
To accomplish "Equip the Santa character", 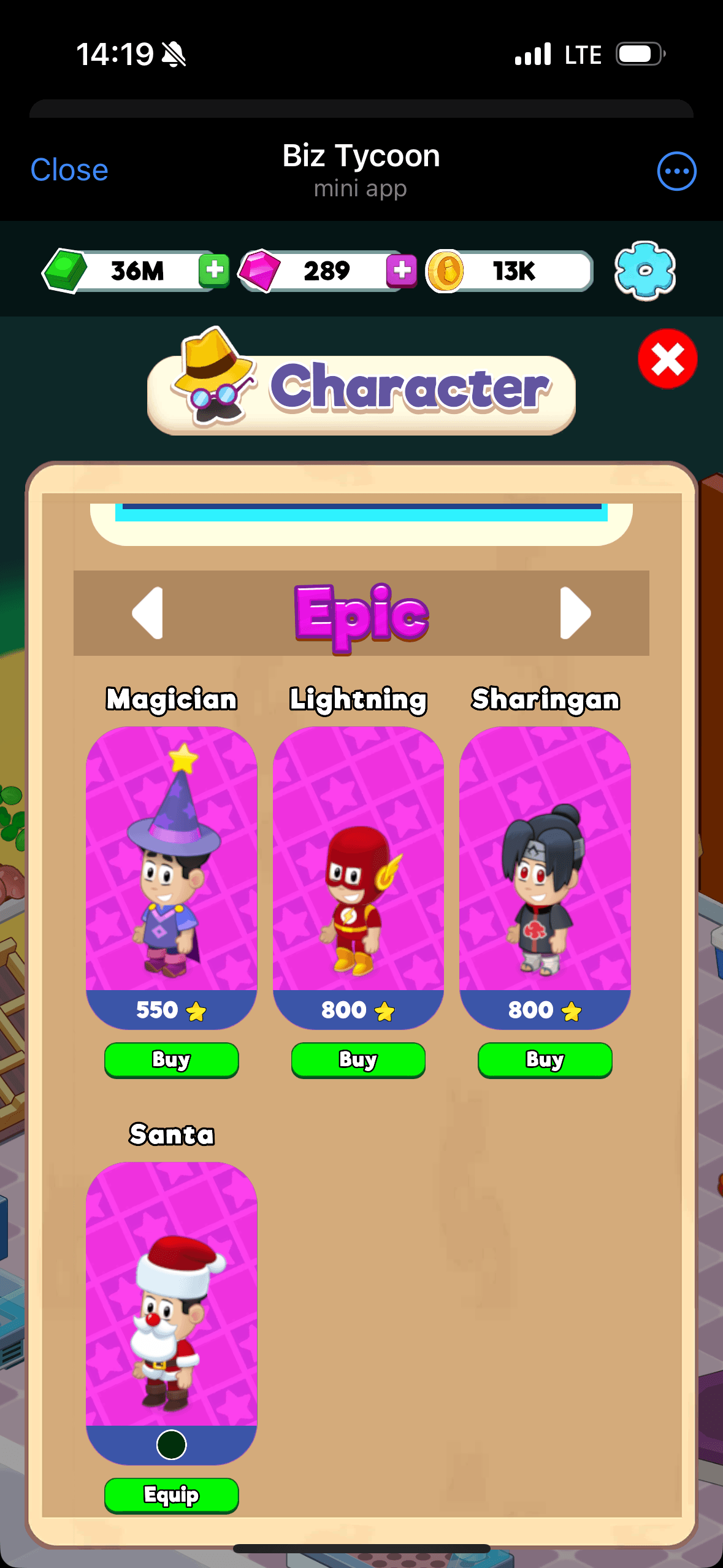I will [x=171, y=1495].
